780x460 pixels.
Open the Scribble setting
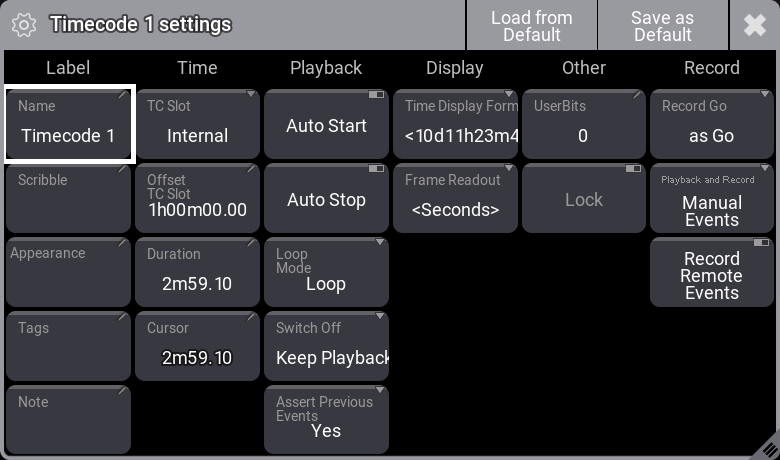click(x=69, y=199)
